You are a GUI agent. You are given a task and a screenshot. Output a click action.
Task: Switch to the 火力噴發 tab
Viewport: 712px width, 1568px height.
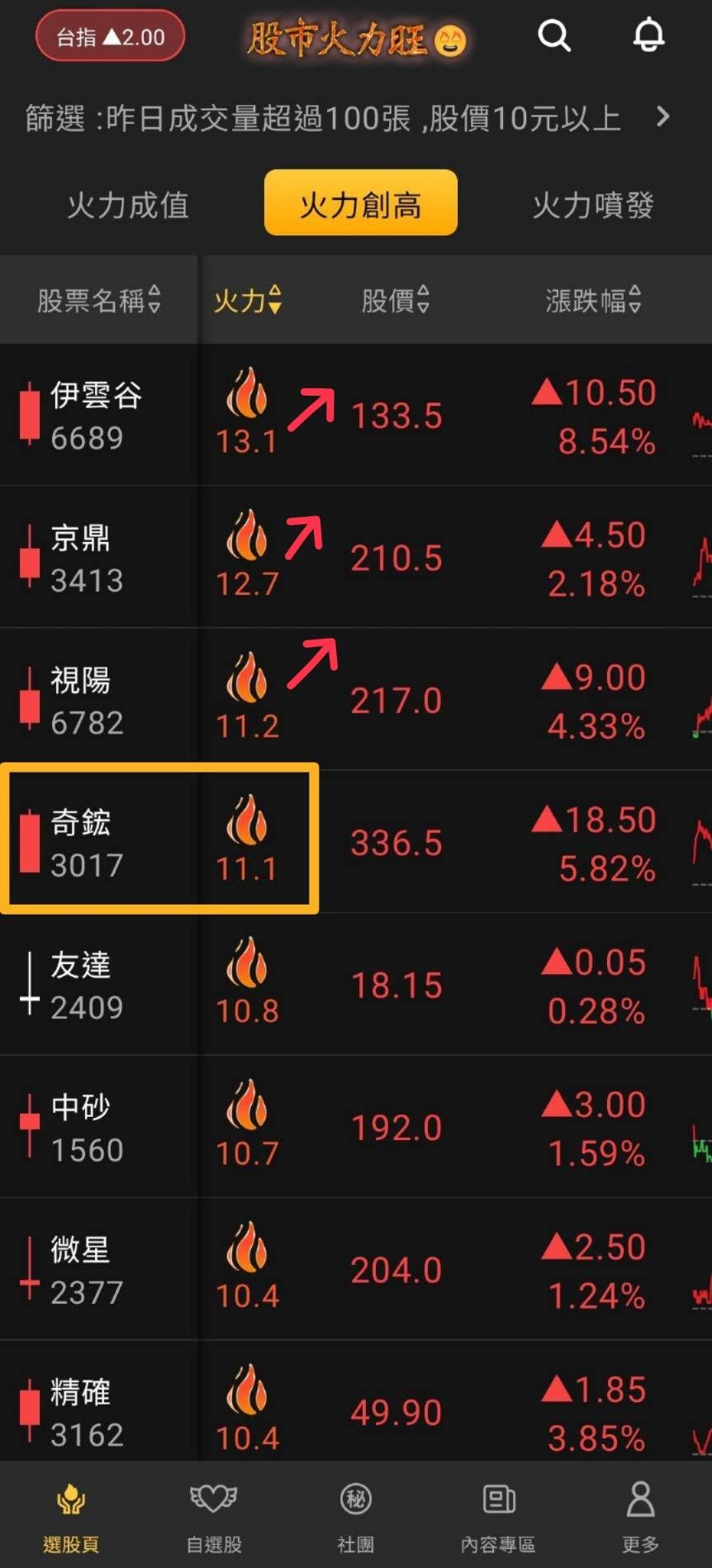coord(591,205)
